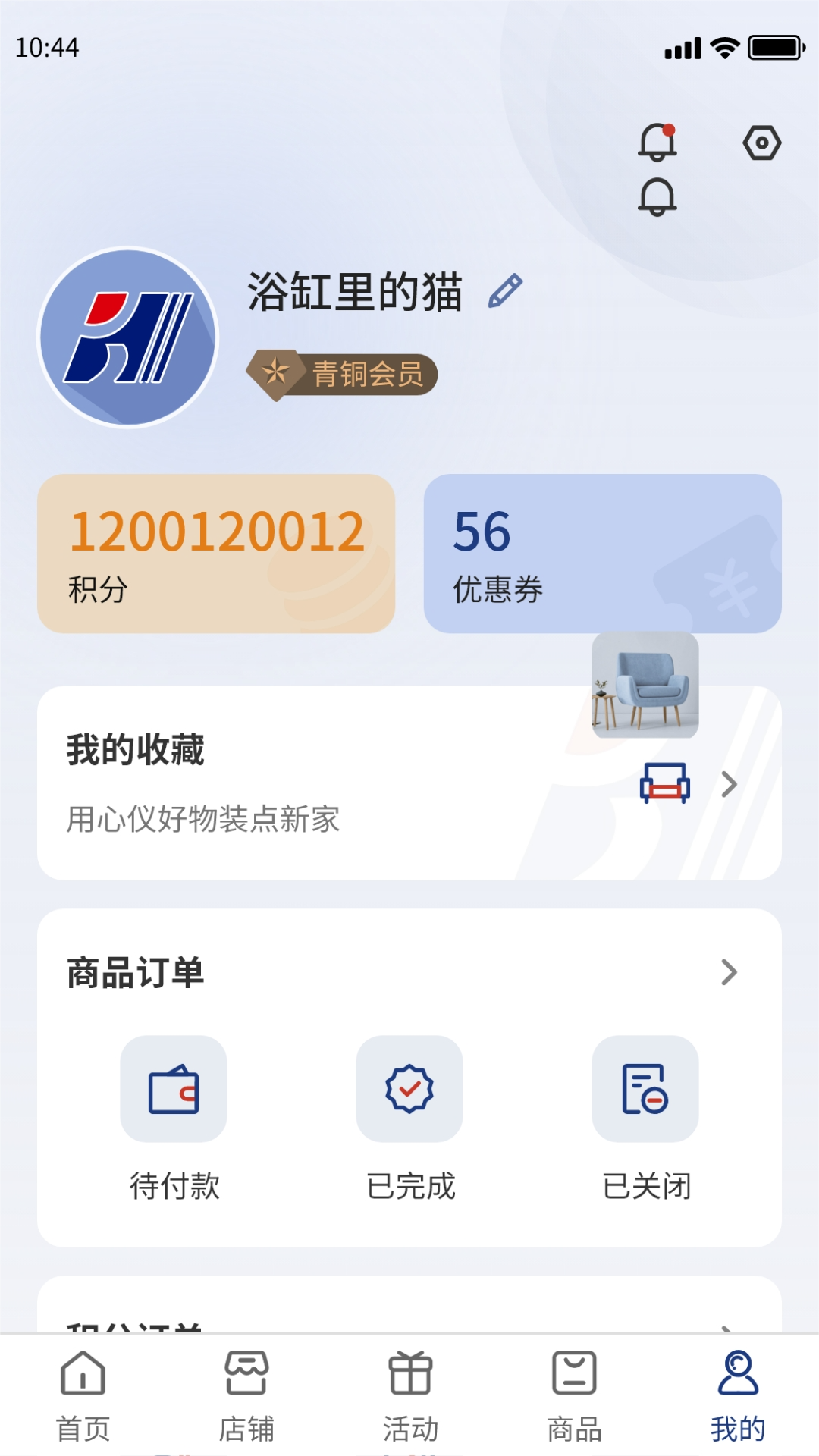Viewport: 819px width, 1456px height.
Task: Switch to the 首页 tab
Action: (x=83, y=1395)
